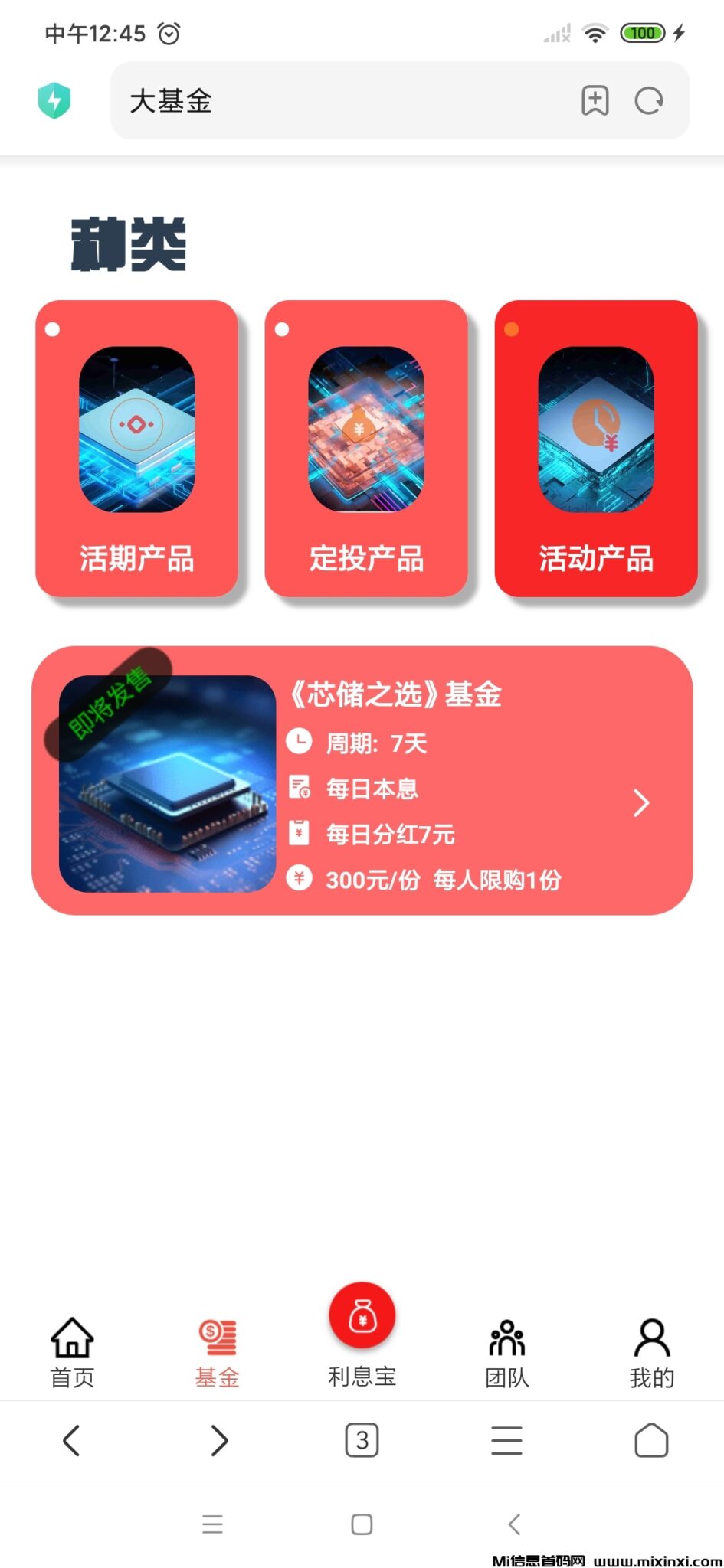
Task: Open the 我的 profile tab
Action: pyautogui.click(x=651, y=1353)
